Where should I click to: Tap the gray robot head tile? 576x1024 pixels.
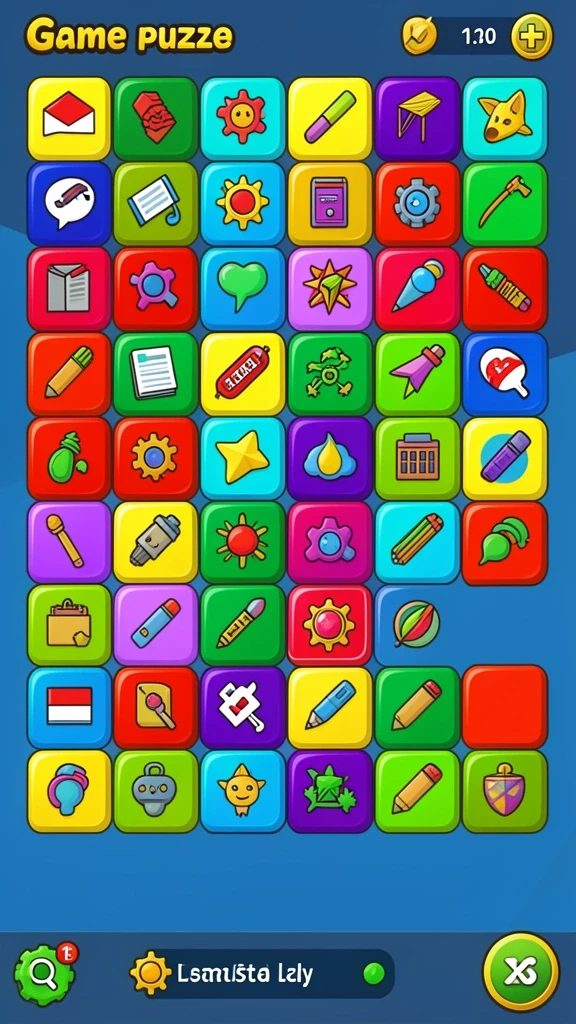click(155, 792)
